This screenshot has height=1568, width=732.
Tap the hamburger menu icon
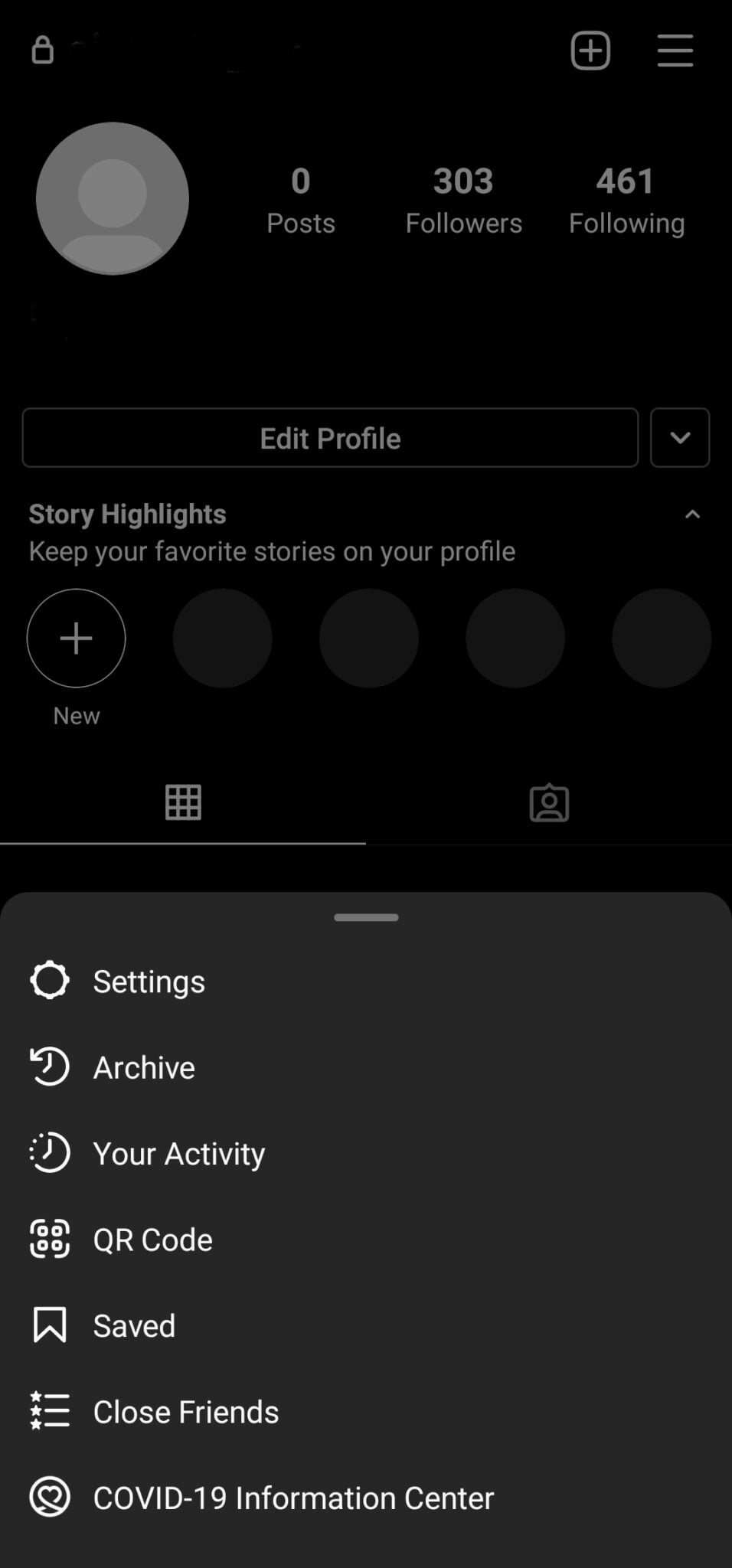coord(675,51)
